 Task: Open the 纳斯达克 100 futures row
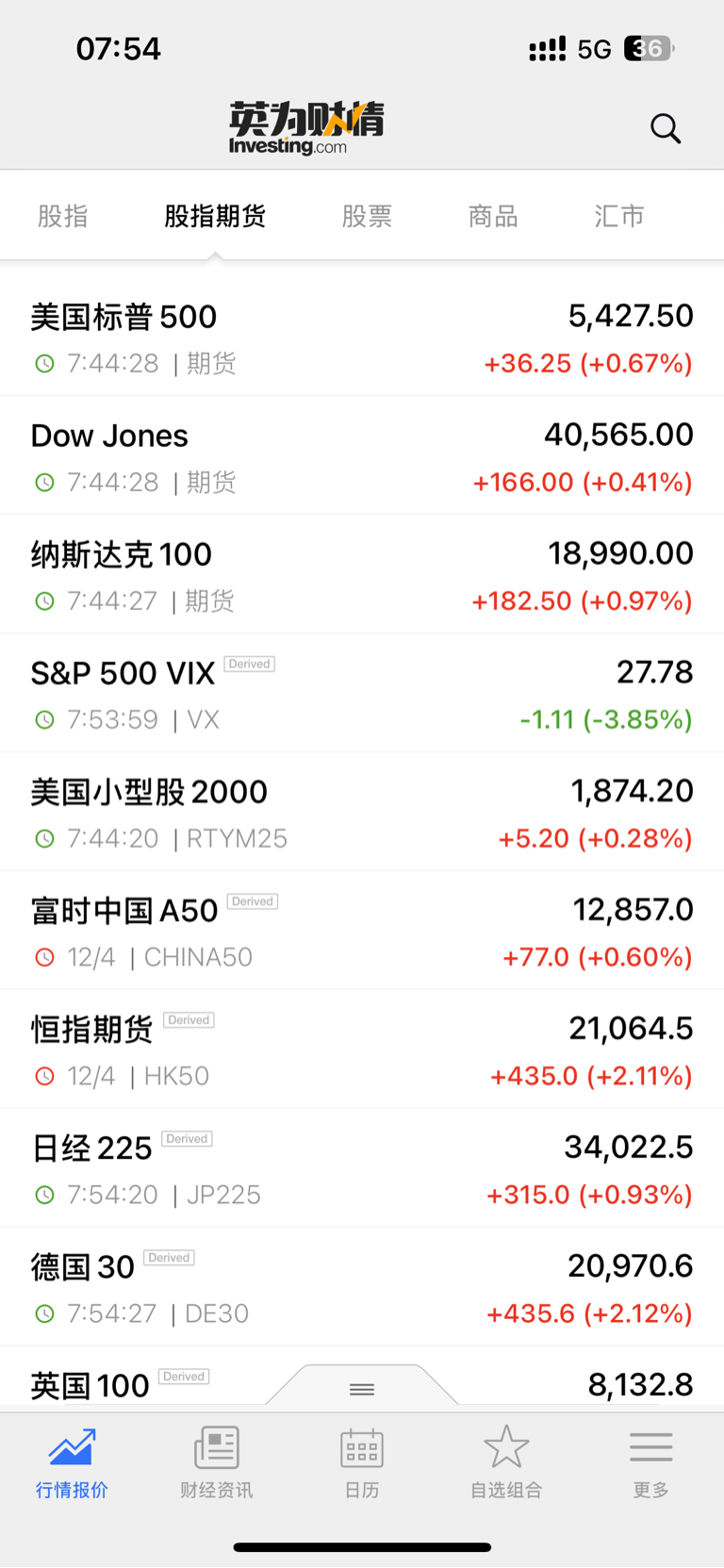[362, 574]
